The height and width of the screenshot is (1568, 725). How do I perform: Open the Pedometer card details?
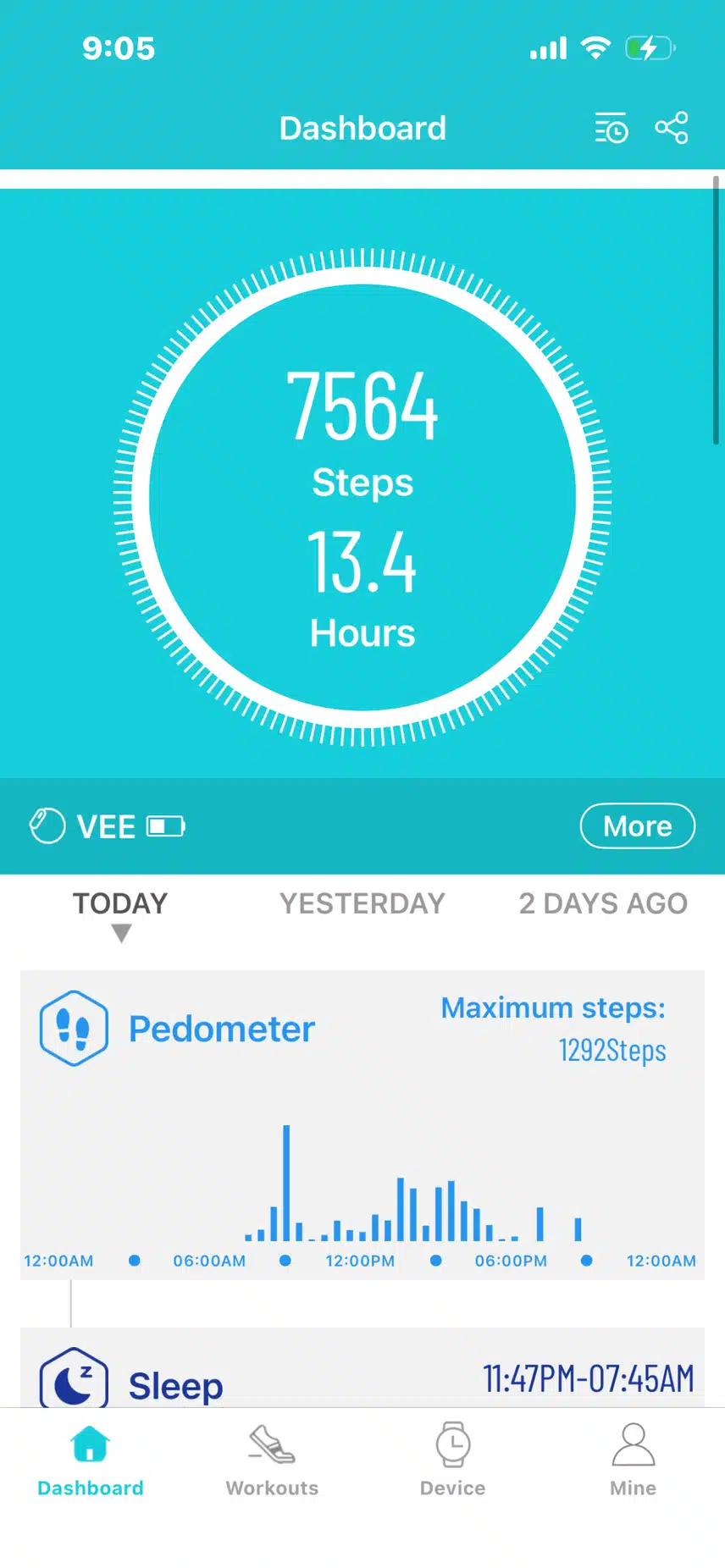221,1029
